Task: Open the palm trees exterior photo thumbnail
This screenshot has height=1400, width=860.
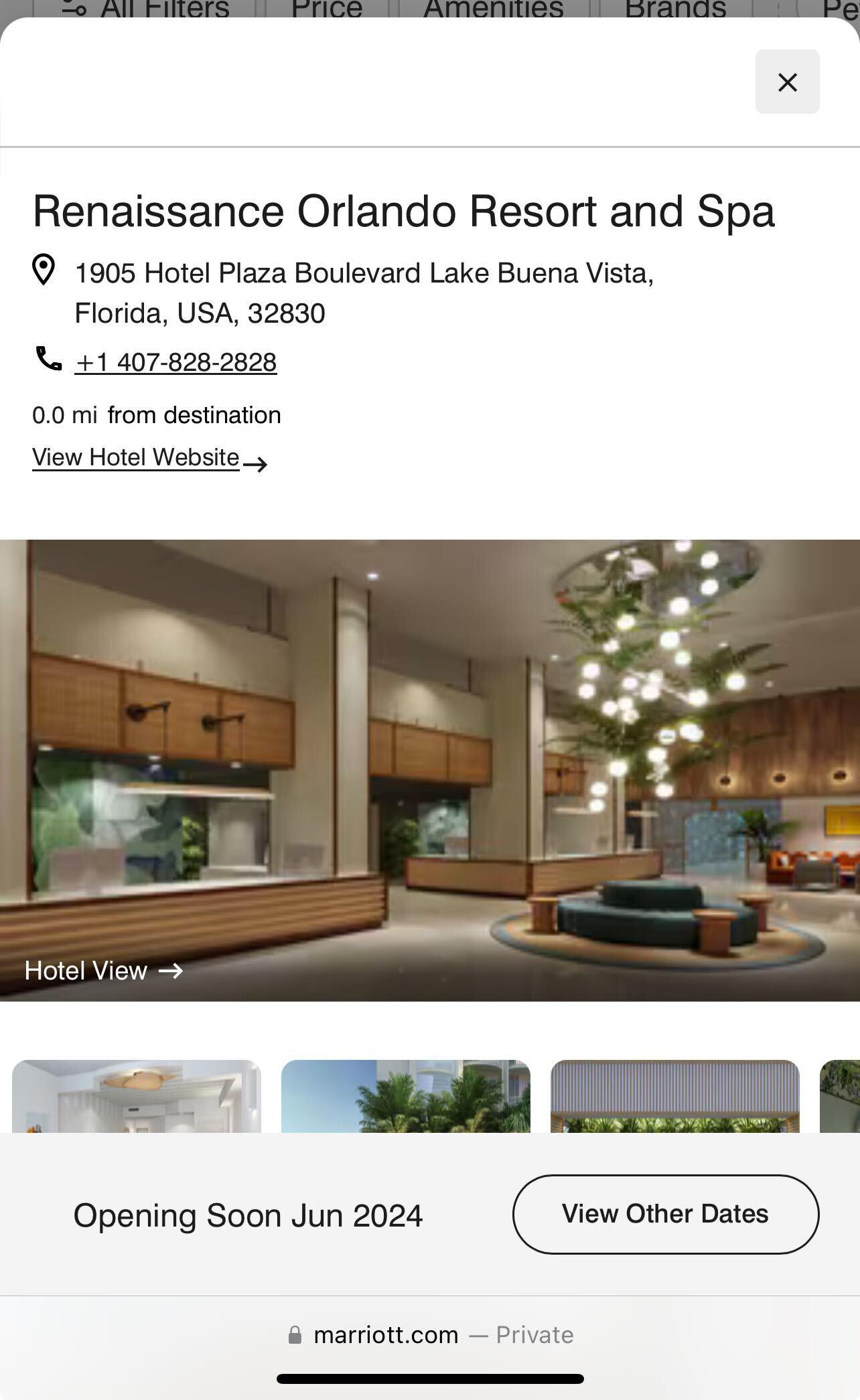Action: tap(406, 1097)
